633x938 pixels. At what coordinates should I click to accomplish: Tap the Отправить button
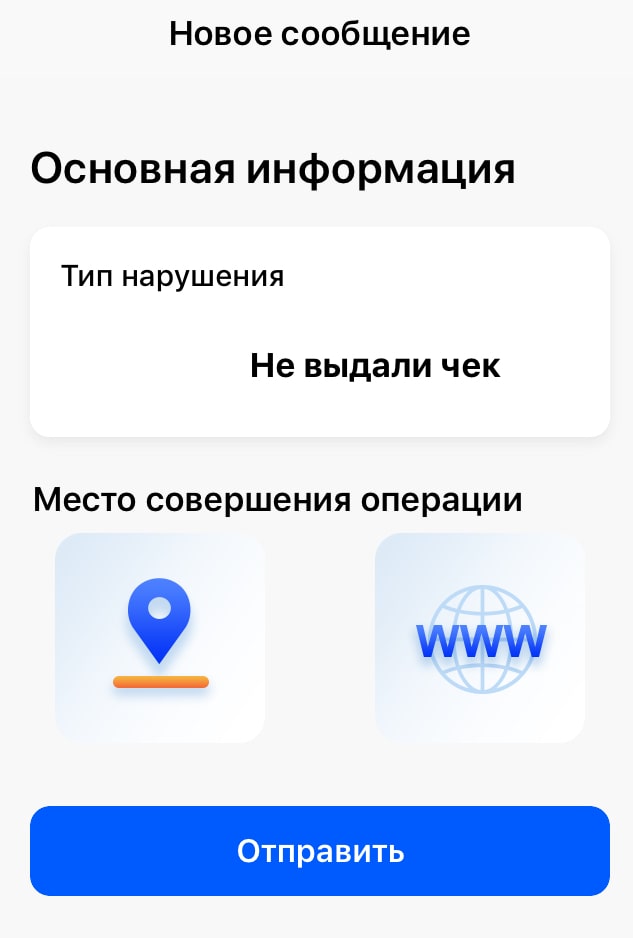tap(320, 851)
